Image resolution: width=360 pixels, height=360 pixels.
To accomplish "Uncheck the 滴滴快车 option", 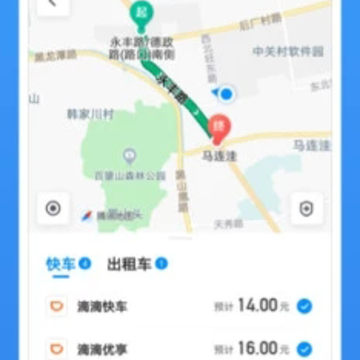I will [x=304, y=306].
